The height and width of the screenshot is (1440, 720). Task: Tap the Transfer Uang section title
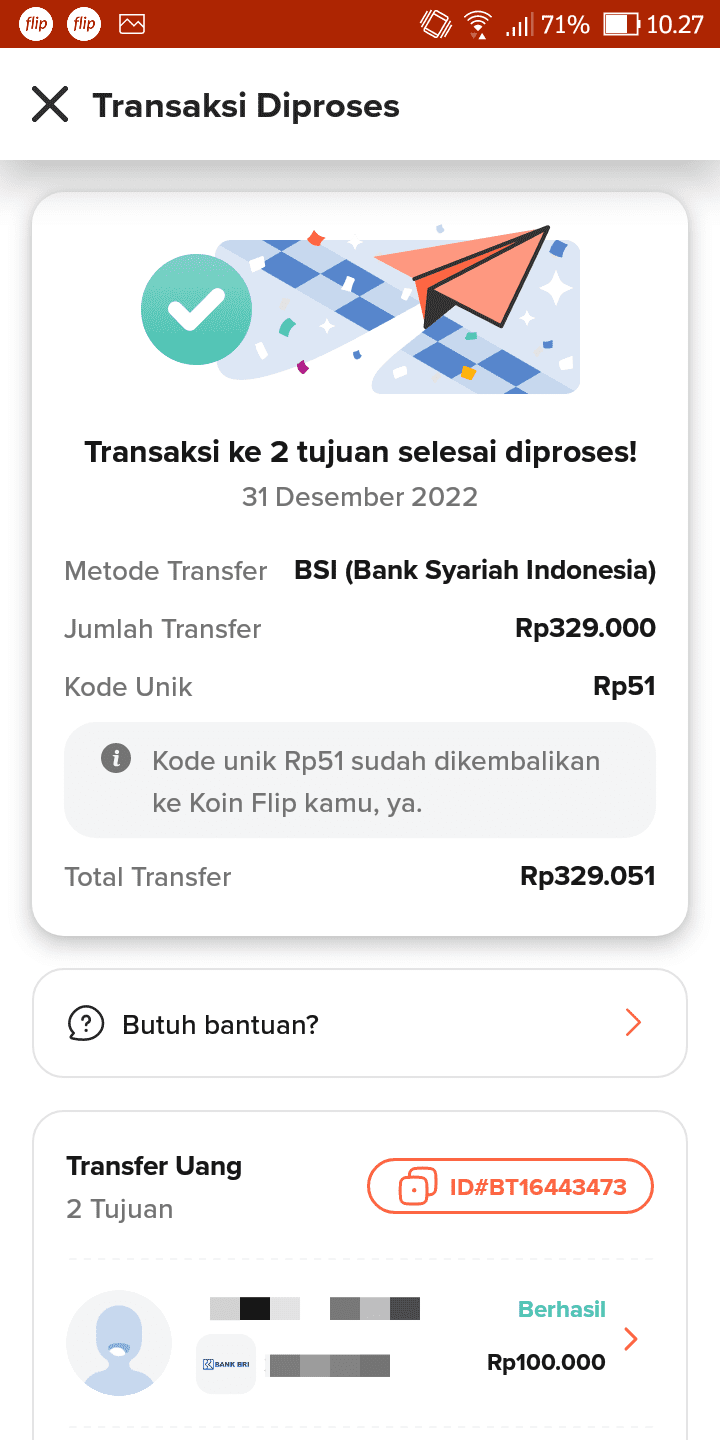coord(153,1165)
